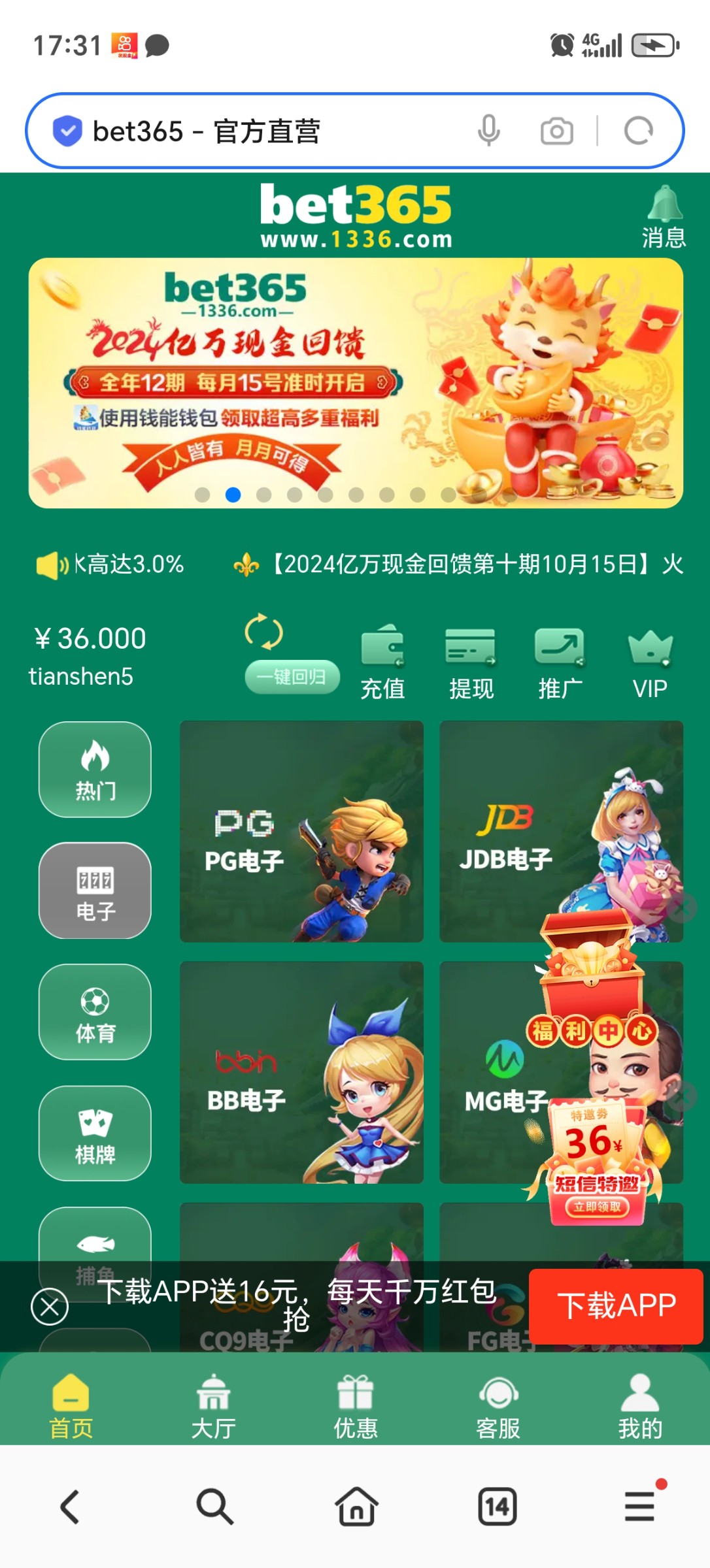The width and height of the screenshot is (710, 1568).
Task: Tap the 一键回归 button
Action: click(x=292, y=676)
